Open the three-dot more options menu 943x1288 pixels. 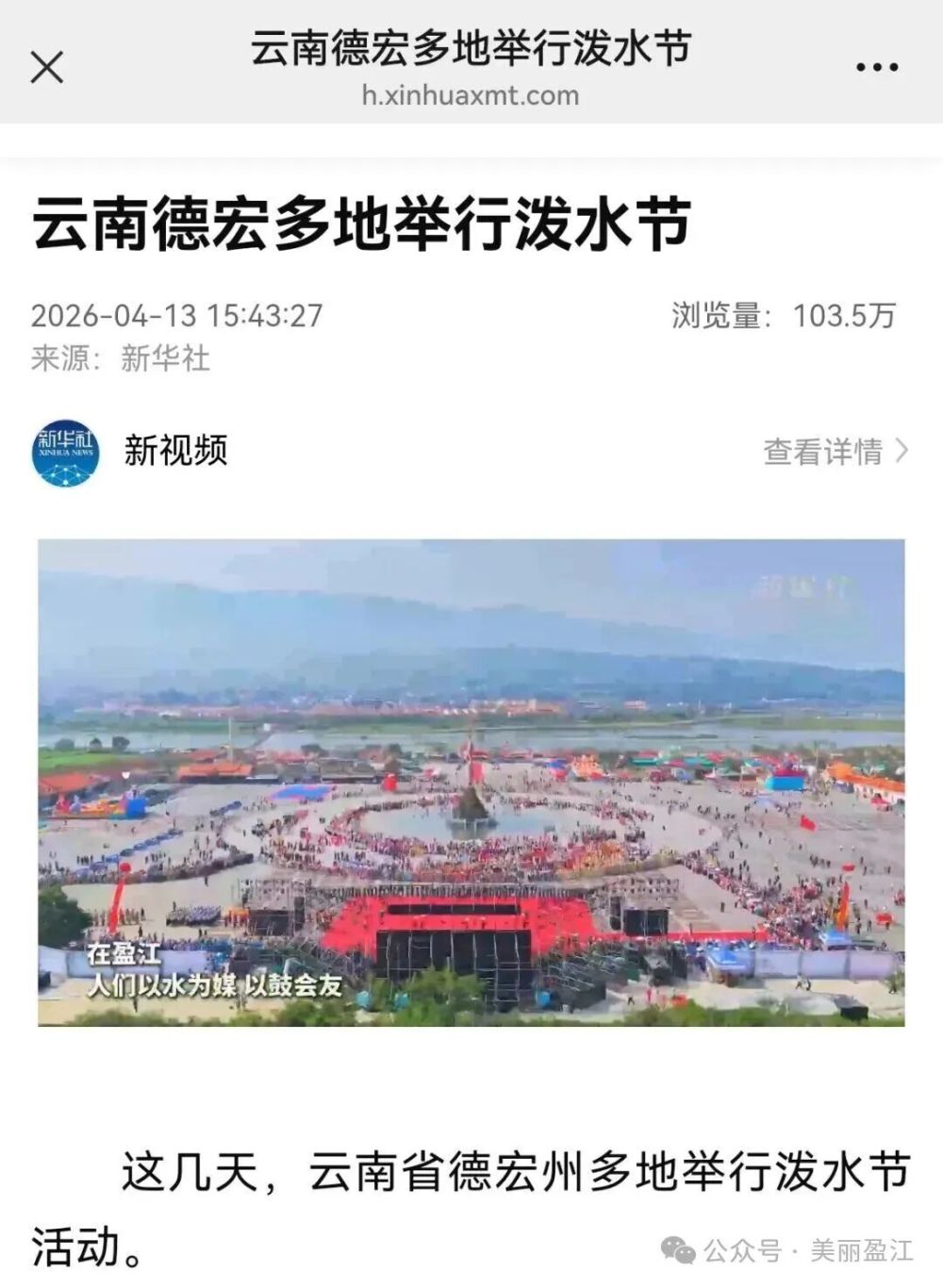click(x=876, y=67)
